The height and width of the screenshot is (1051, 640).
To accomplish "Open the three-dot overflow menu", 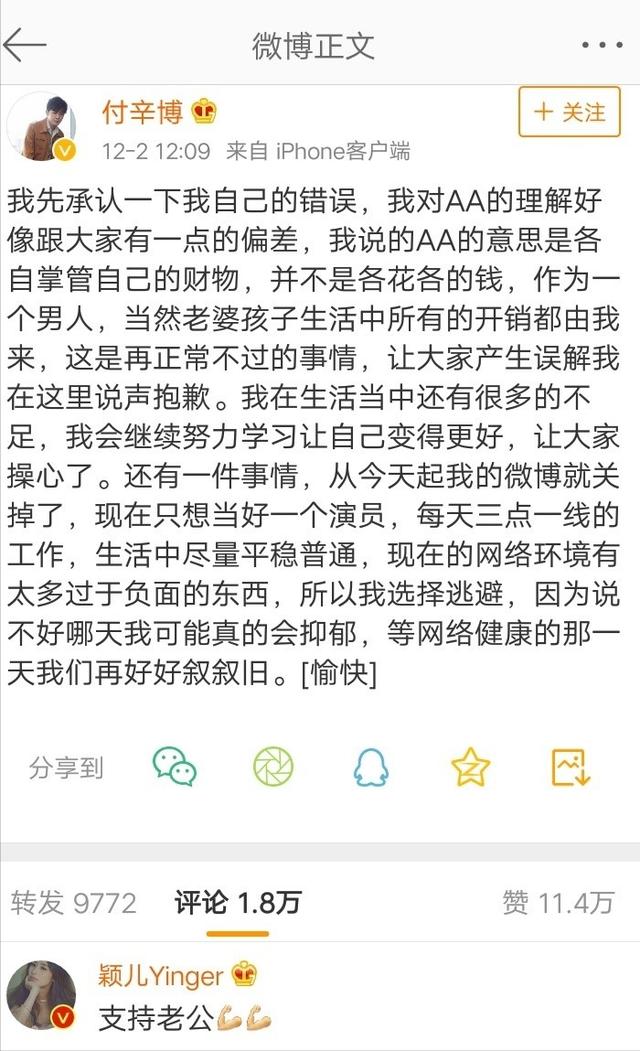I will pyautogui.click(x=602, y=46).
